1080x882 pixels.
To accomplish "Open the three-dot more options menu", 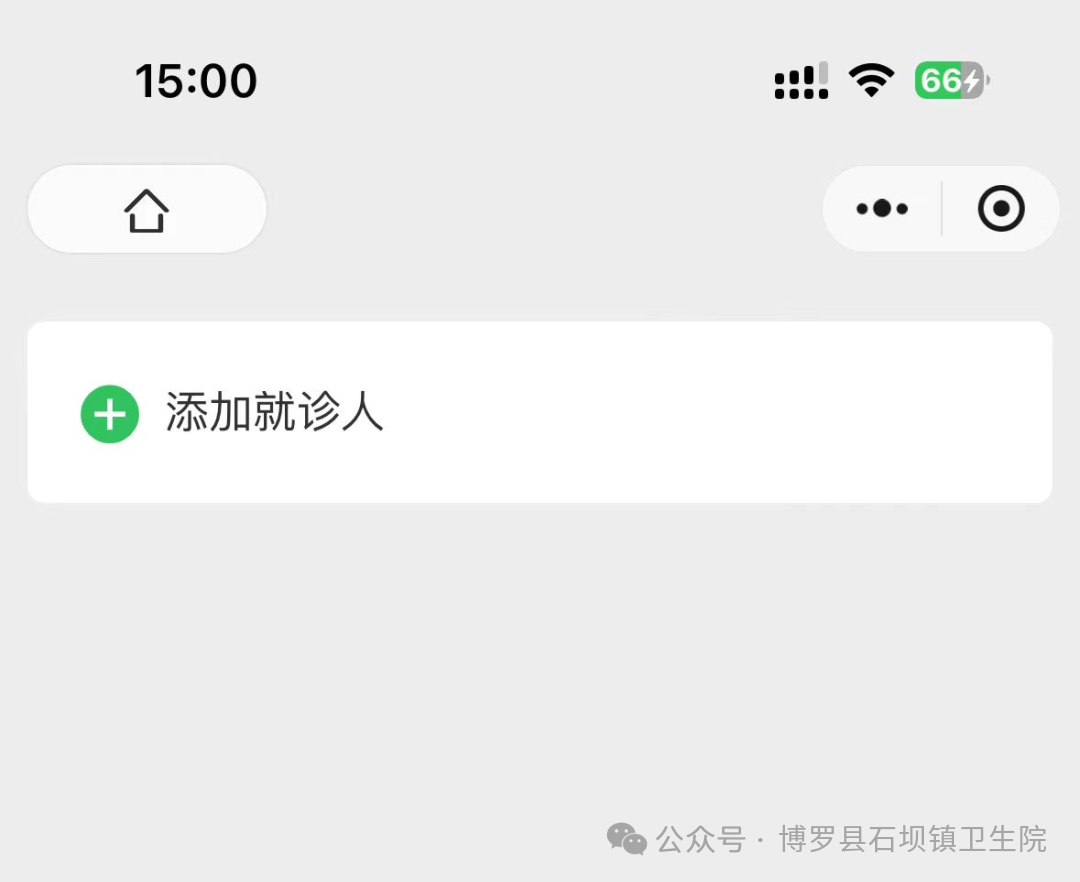I will (x=882, y=209).
